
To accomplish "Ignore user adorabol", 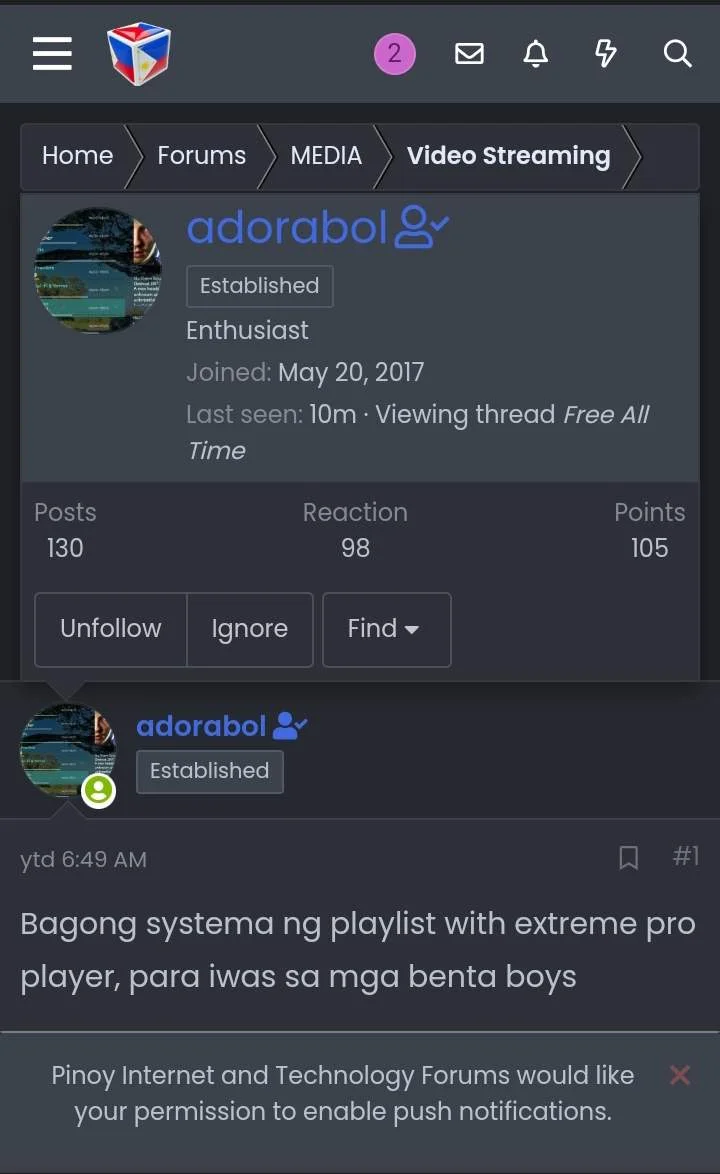I will [249, 629].
